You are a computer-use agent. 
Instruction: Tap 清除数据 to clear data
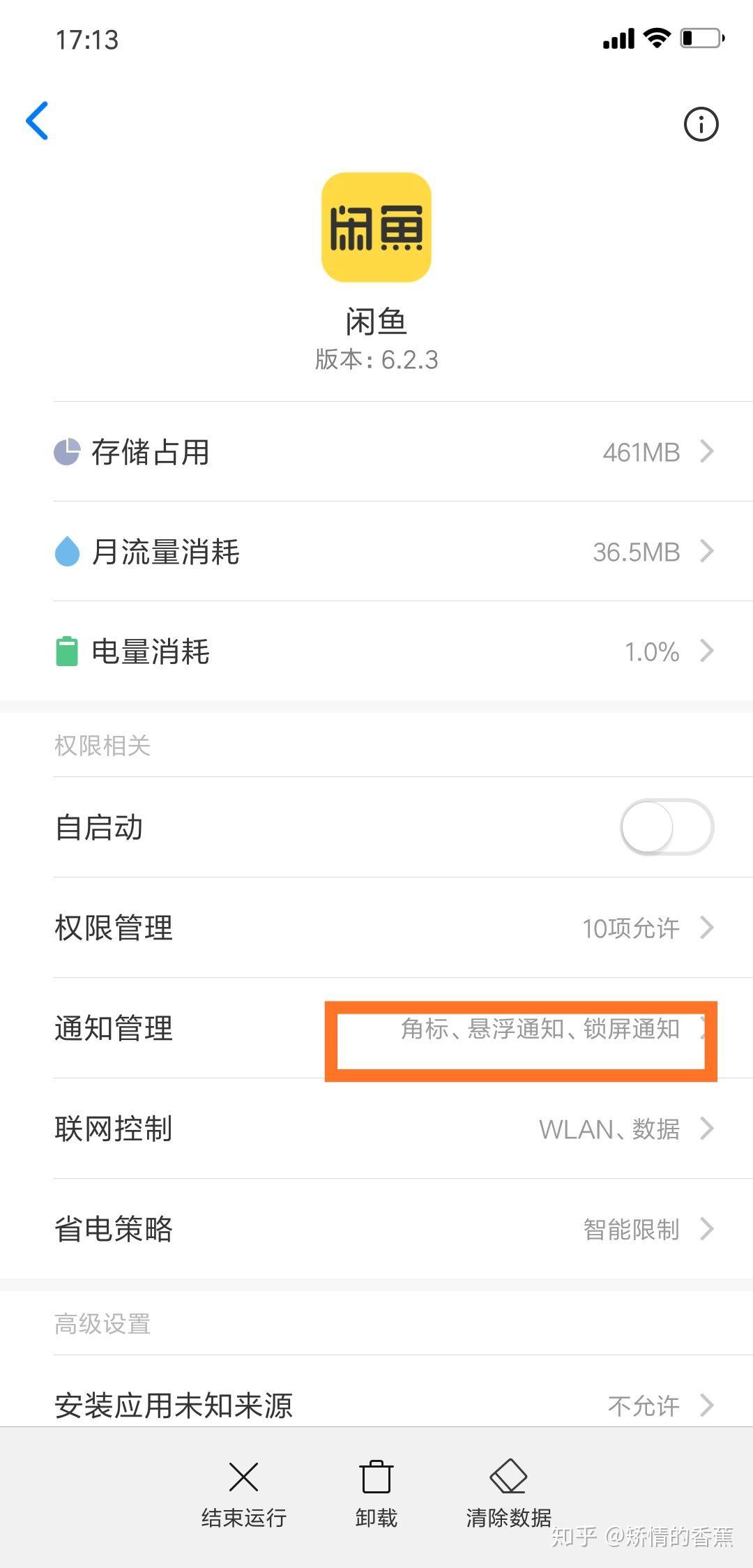[508, 1494]
